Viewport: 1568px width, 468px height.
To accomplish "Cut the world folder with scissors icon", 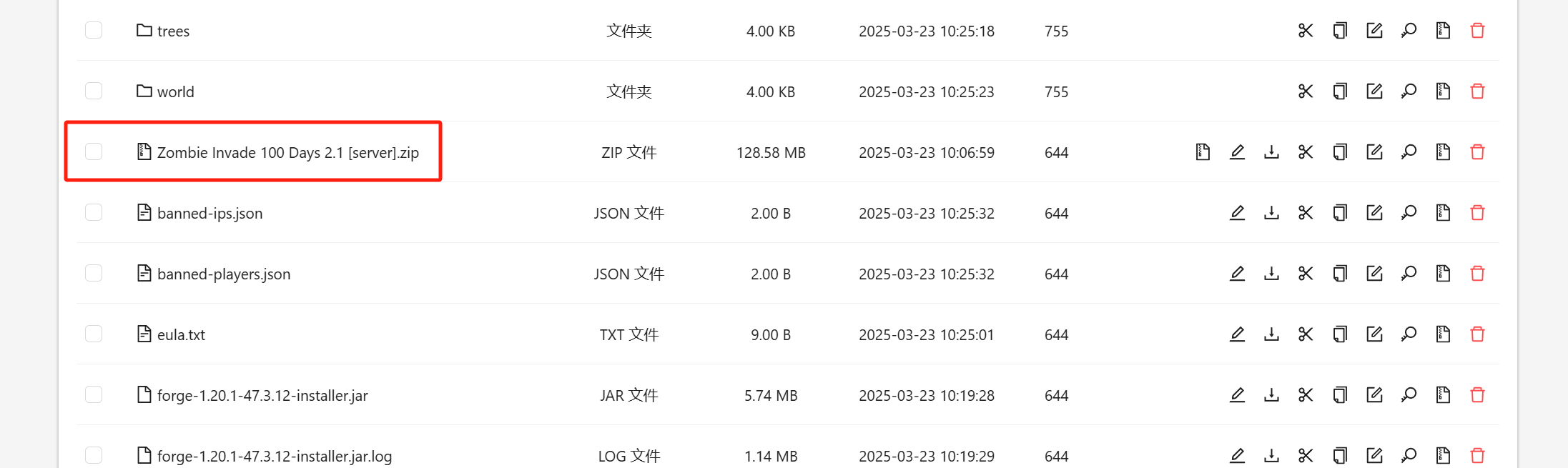I will coord(1306,91).
